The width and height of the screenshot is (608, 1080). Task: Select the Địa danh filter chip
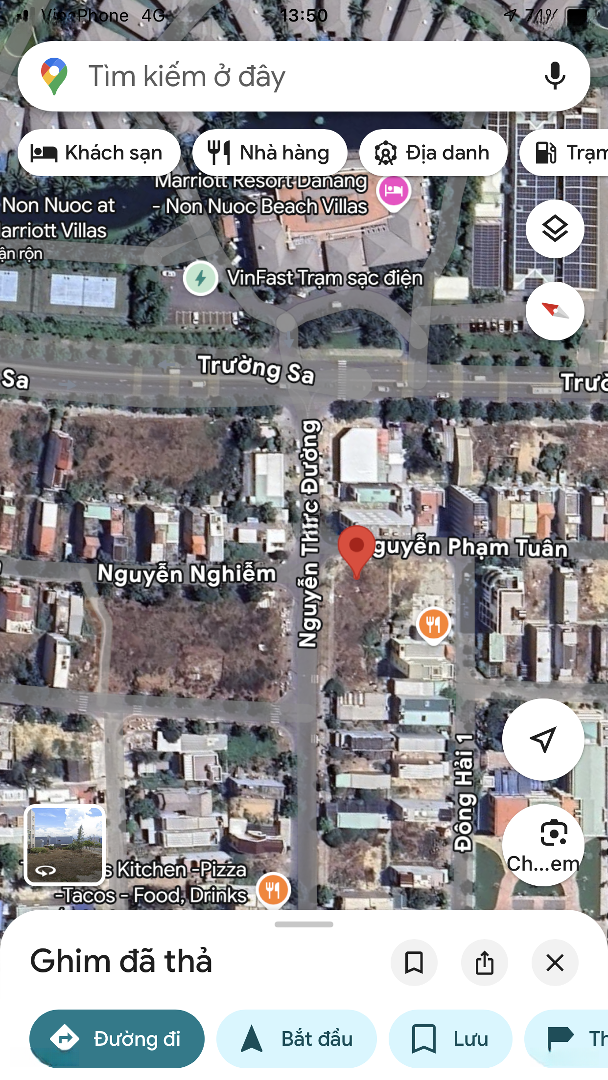coord(432,153)
